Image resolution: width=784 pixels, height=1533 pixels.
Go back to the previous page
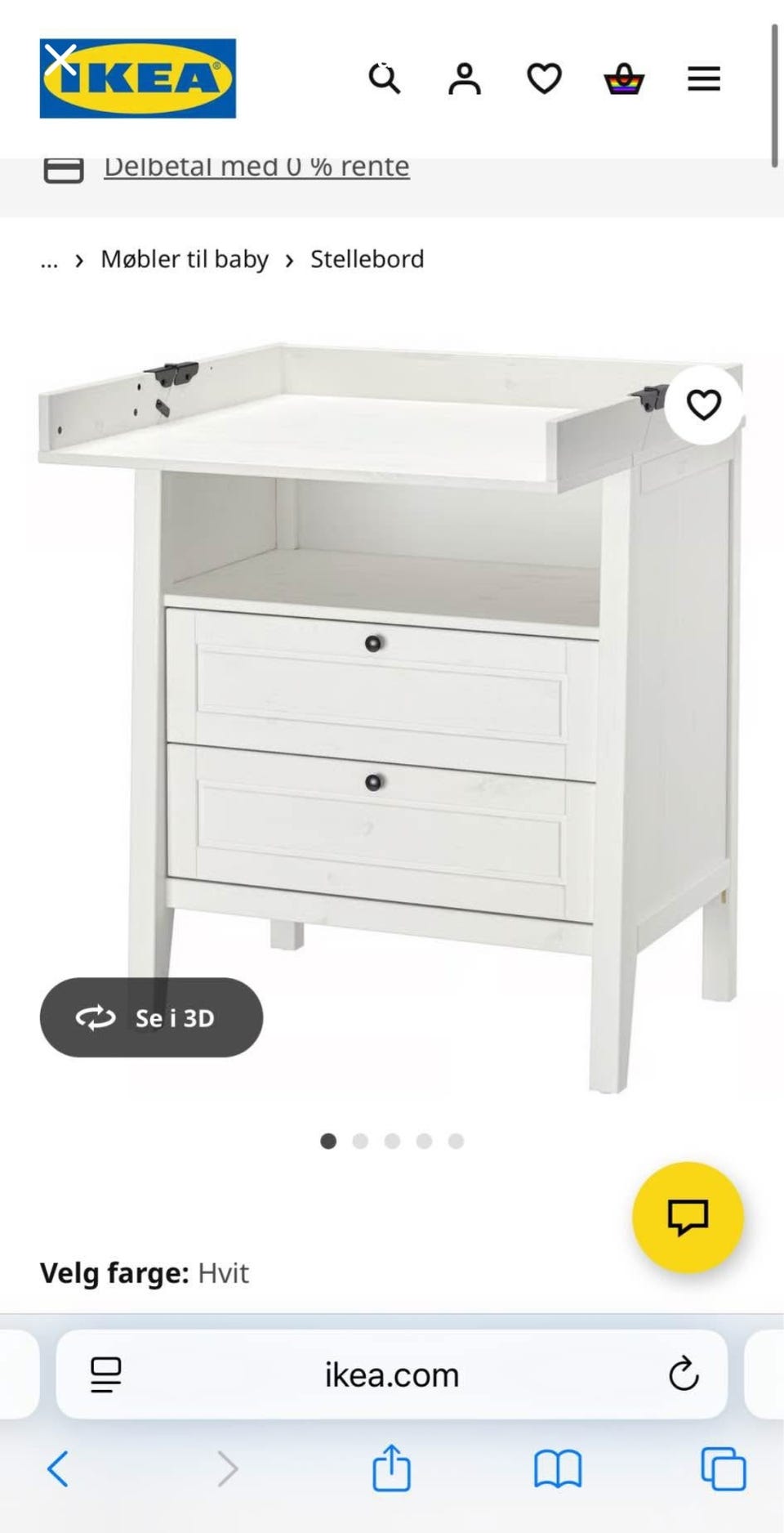58,1468
